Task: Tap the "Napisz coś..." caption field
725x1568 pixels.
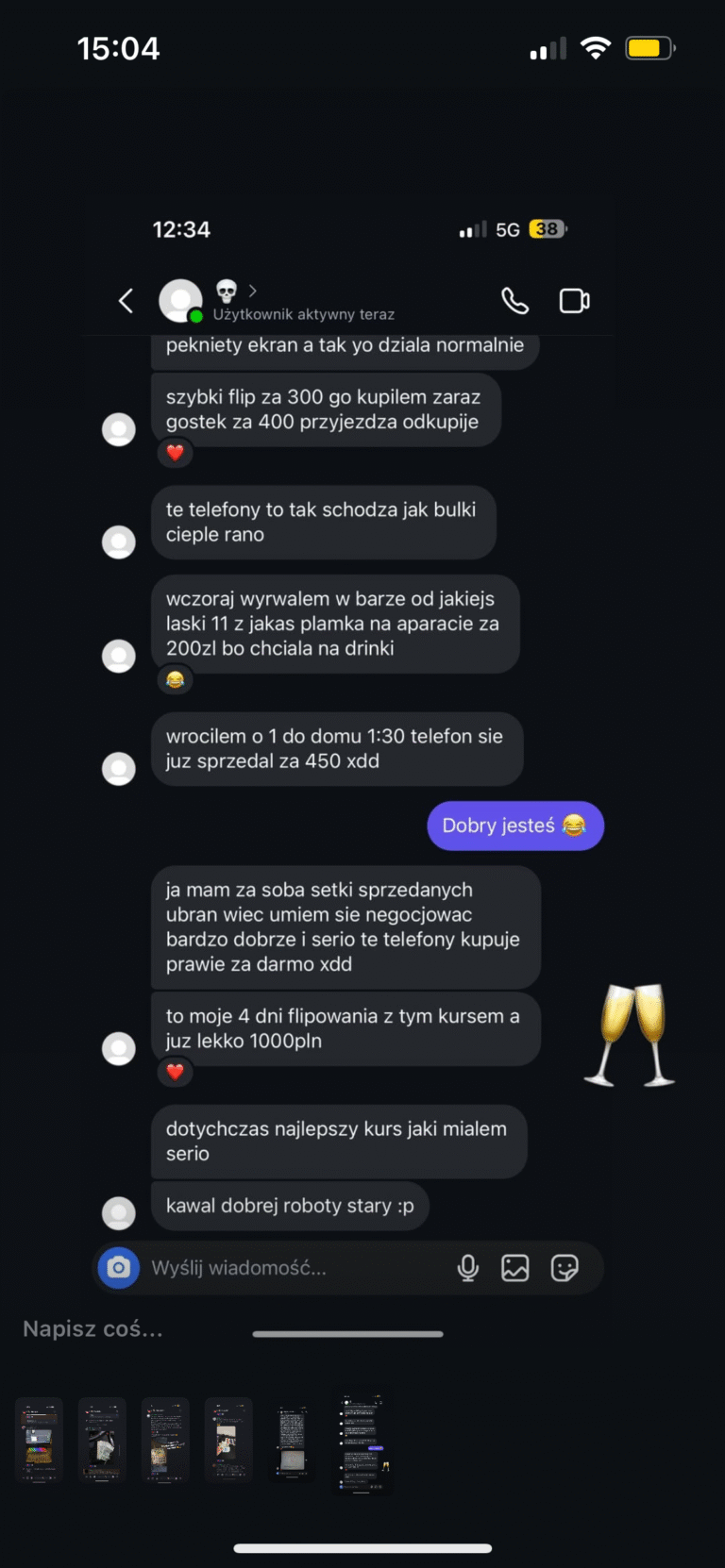Action: 93,1329
